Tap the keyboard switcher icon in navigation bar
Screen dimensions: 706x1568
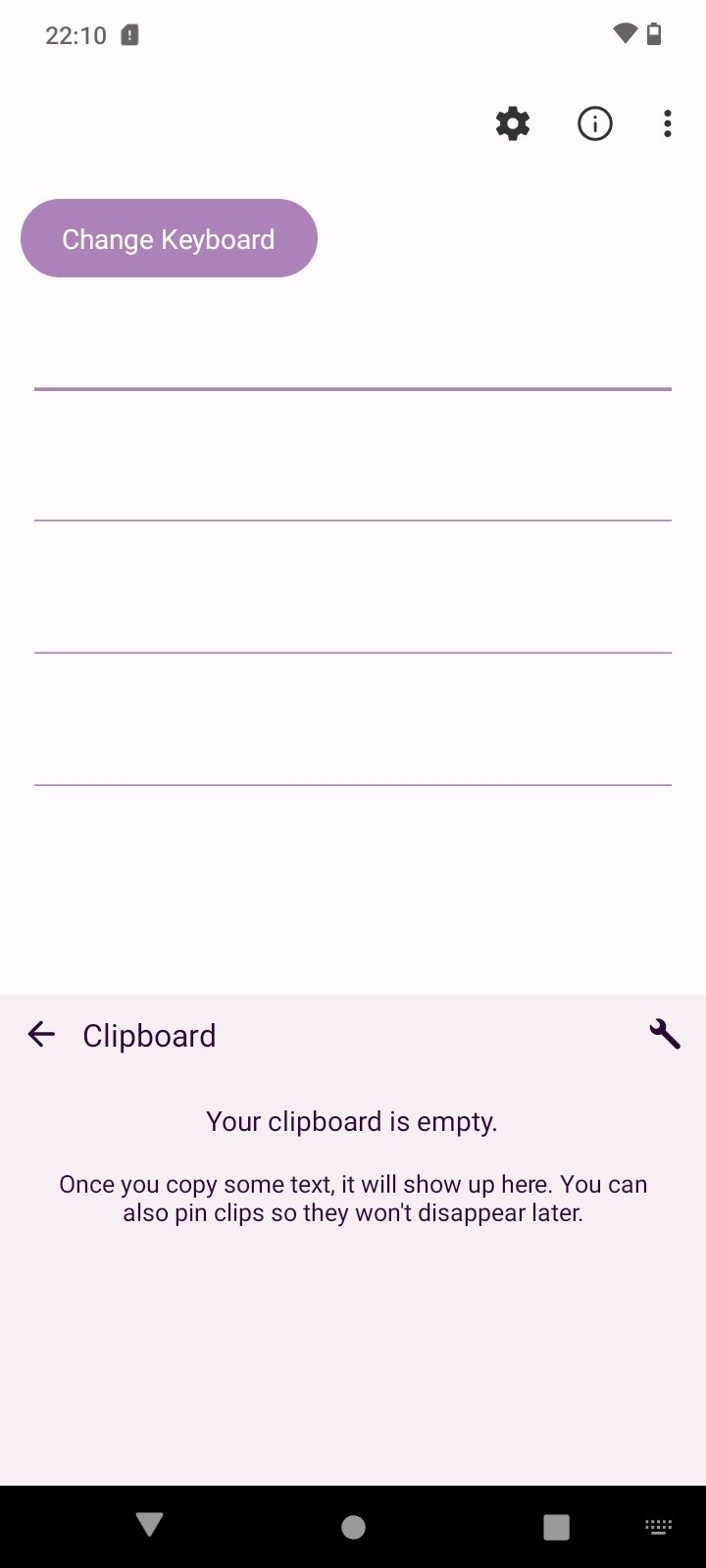click(658, 1526)
